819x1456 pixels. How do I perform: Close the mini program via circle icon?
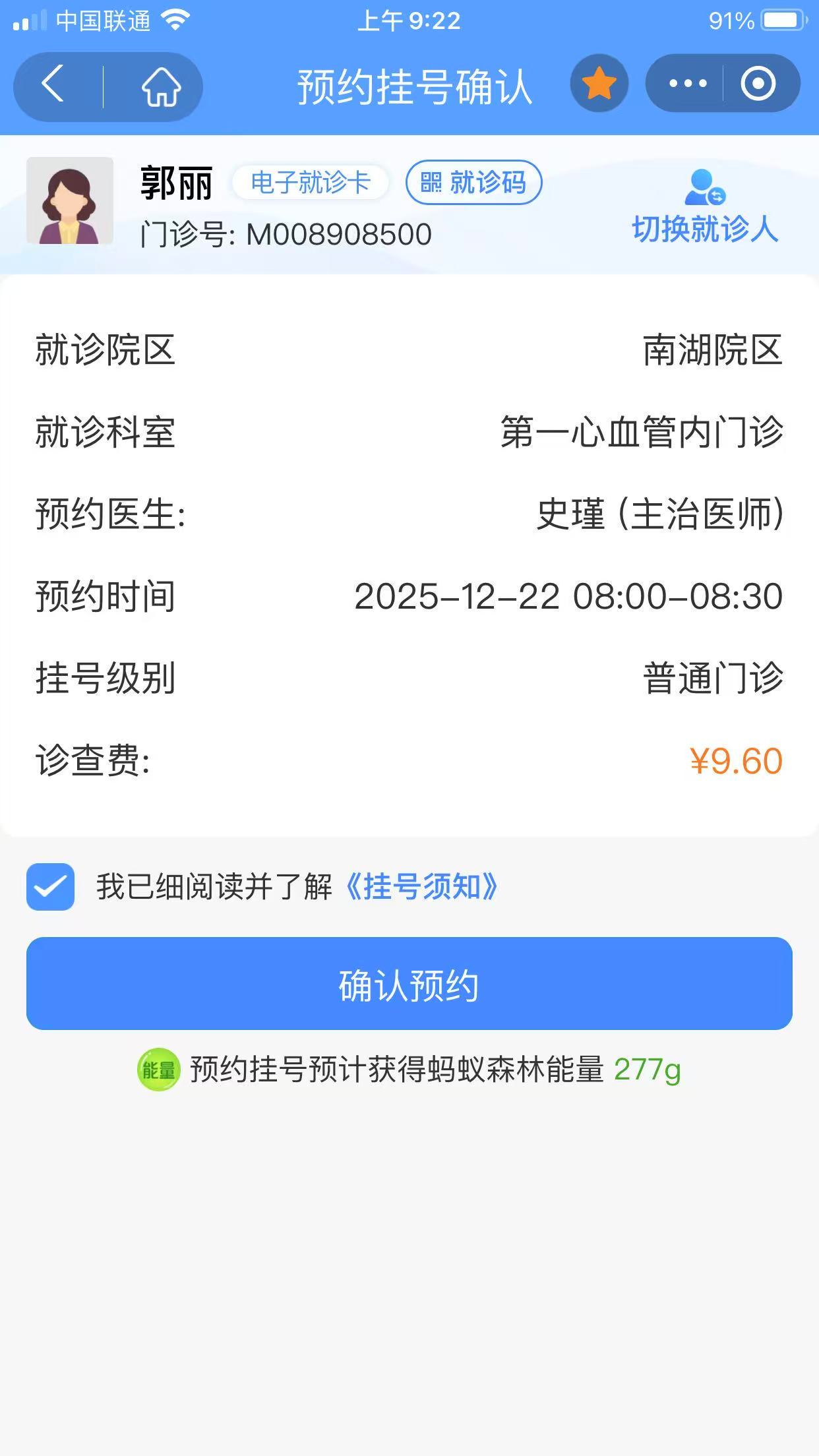(758, 84)
